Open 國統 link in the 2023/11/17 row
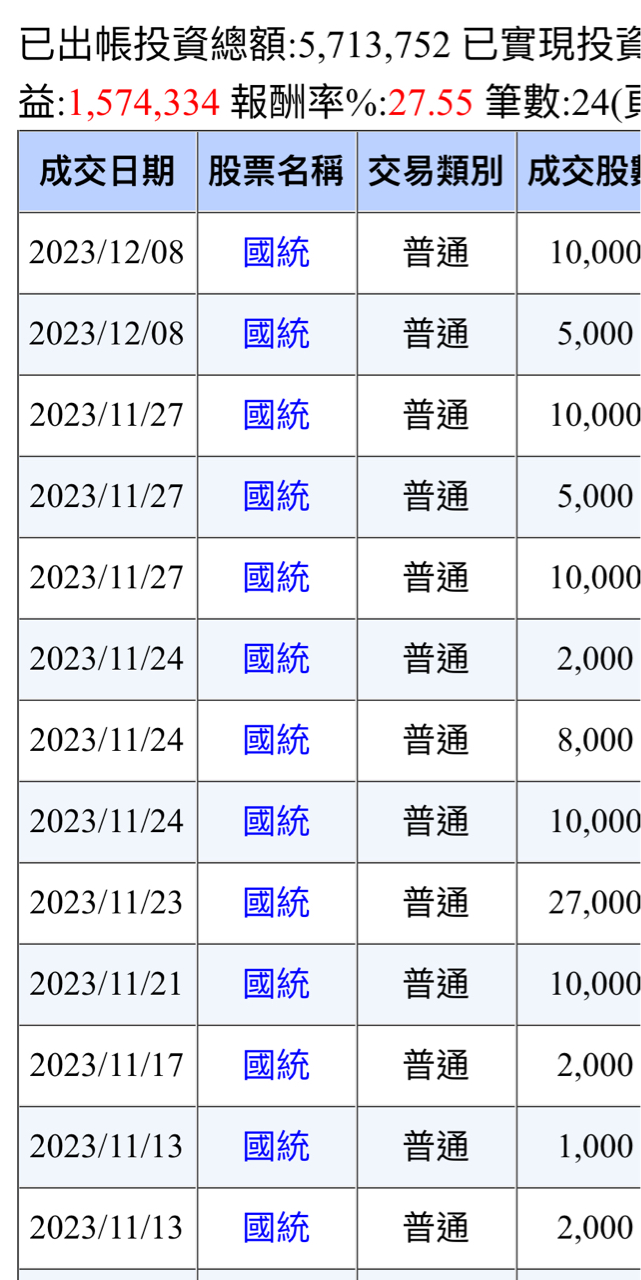 tap(276, 1065)
